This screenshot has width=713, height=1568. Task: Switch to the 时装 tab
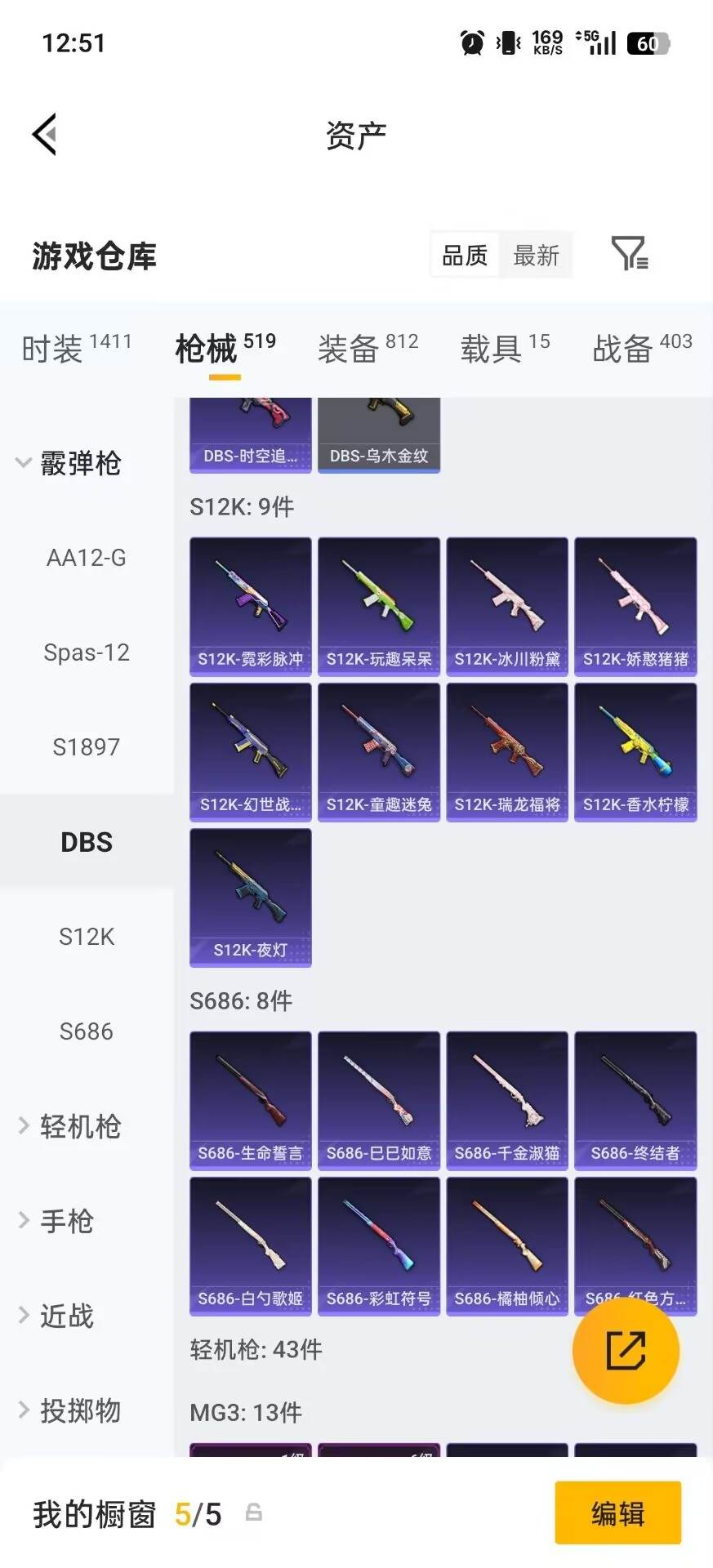click(x=76, y=348)
